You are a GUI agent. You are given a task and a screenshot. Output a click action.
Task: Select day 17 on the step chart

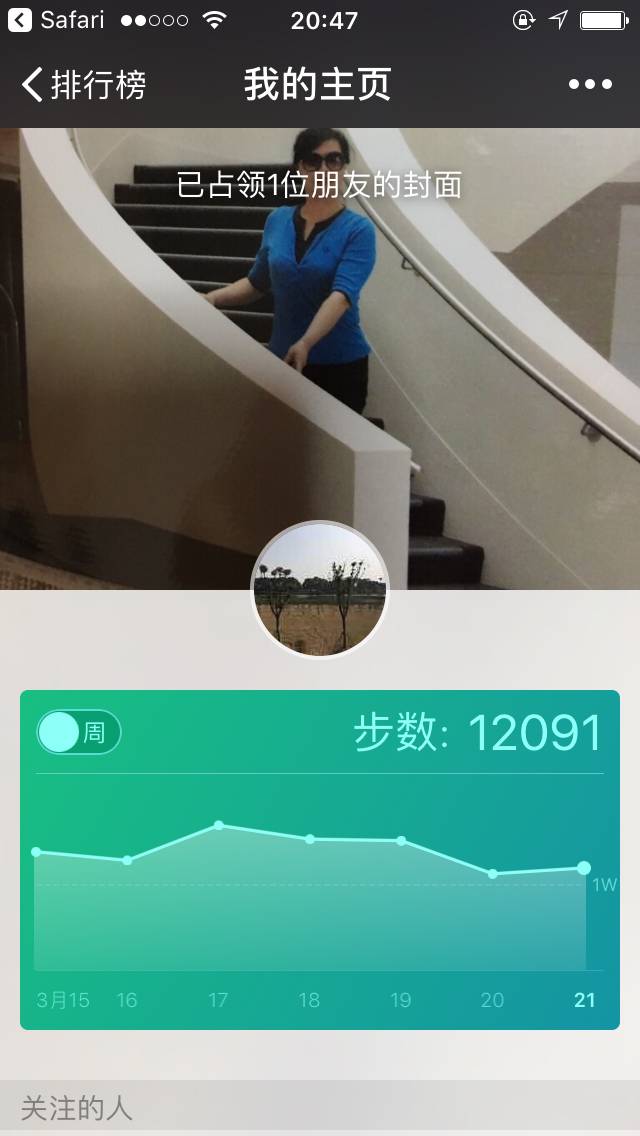(x=218, y=826)
